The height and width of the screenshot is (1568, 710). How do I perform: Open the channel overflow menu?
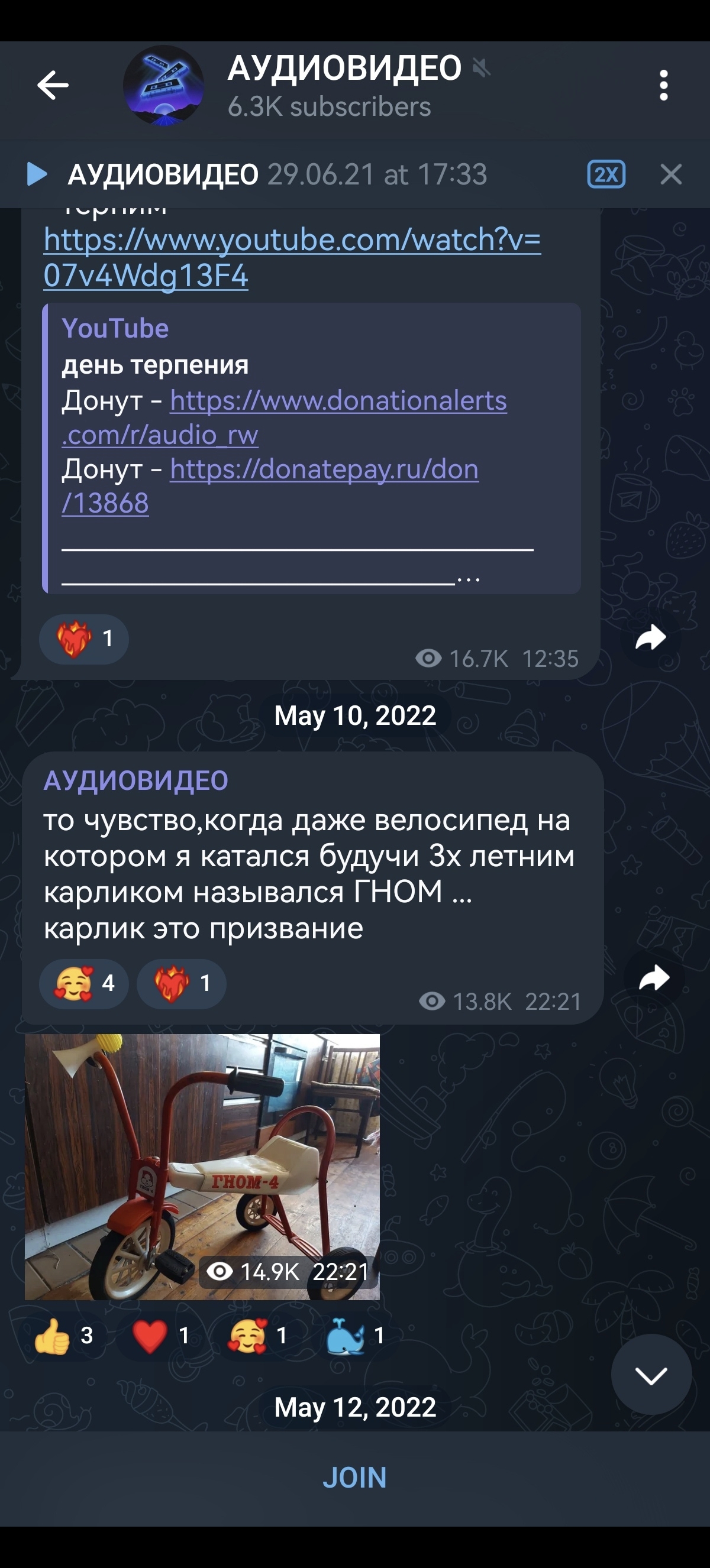click(x=663, y=85)
